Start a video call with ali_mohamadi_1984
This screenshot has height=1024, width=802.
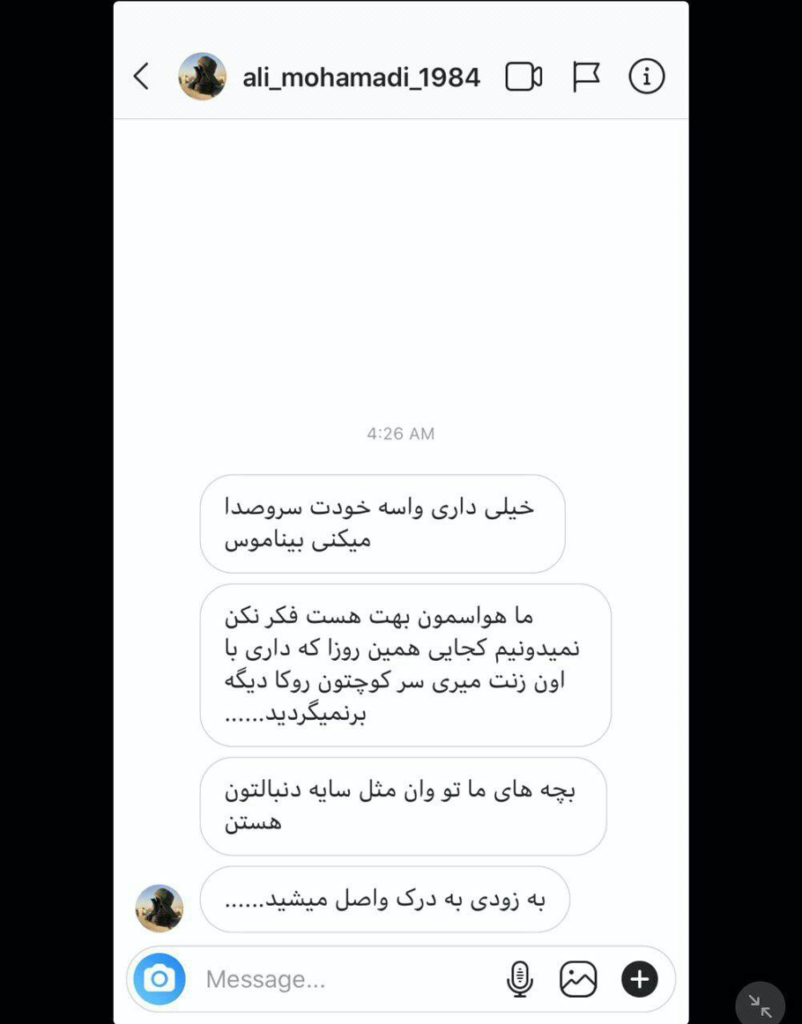(x=523, y=77)
